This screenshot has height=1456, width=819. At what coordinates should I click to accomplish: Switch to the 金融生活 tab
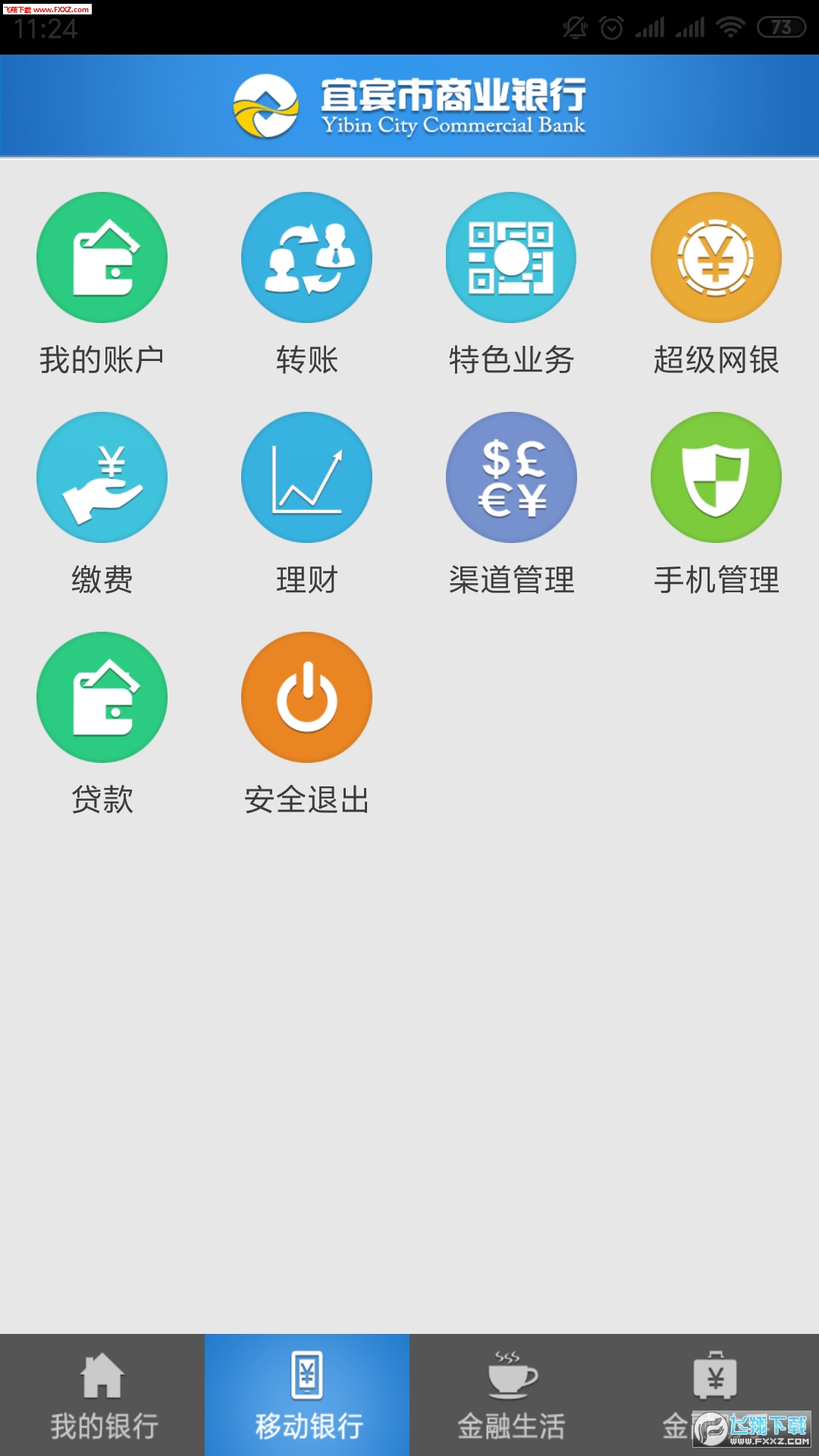pos(510,1395)
